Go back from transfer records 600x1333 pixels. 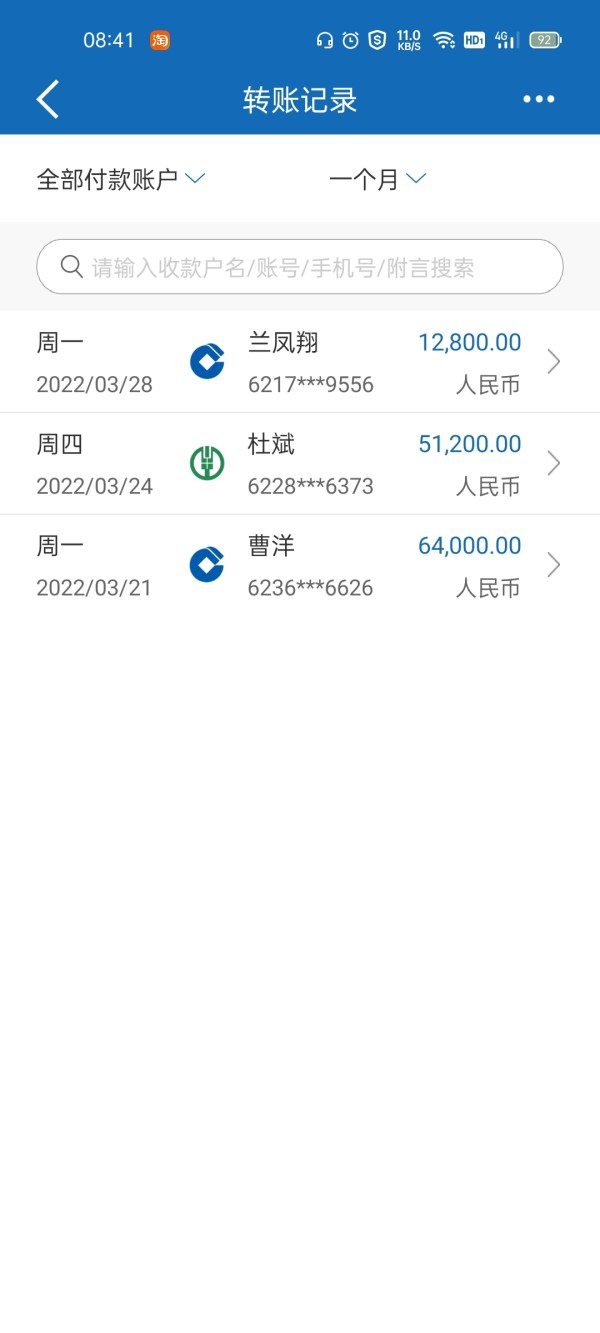[x=47, y=100]
